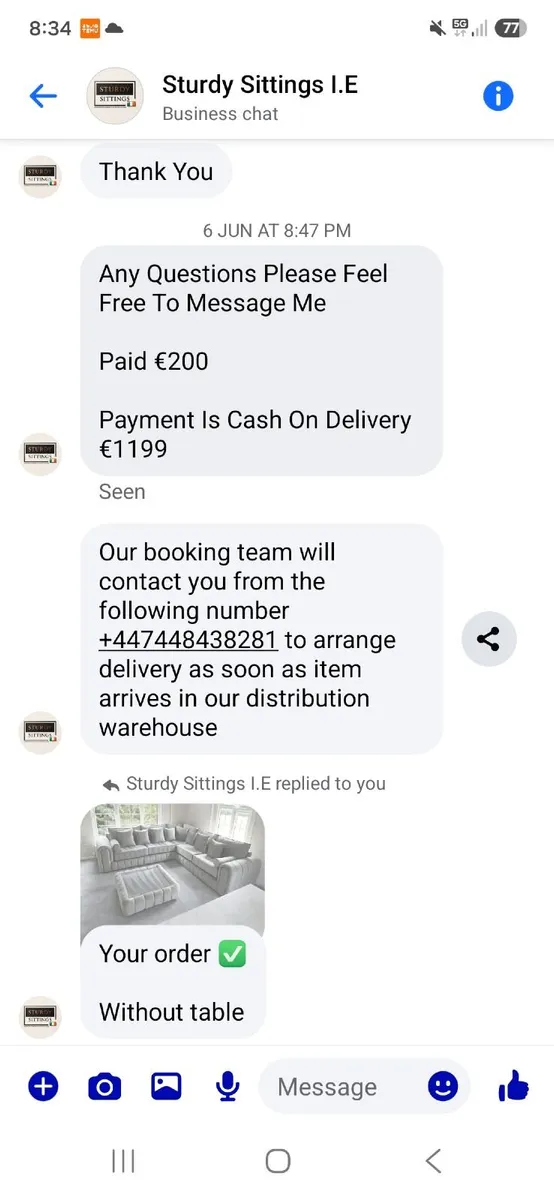This screenshot has height=1200, width=554.
Task: Open the camera to take a photo
Action: (x=104, y=1086)
